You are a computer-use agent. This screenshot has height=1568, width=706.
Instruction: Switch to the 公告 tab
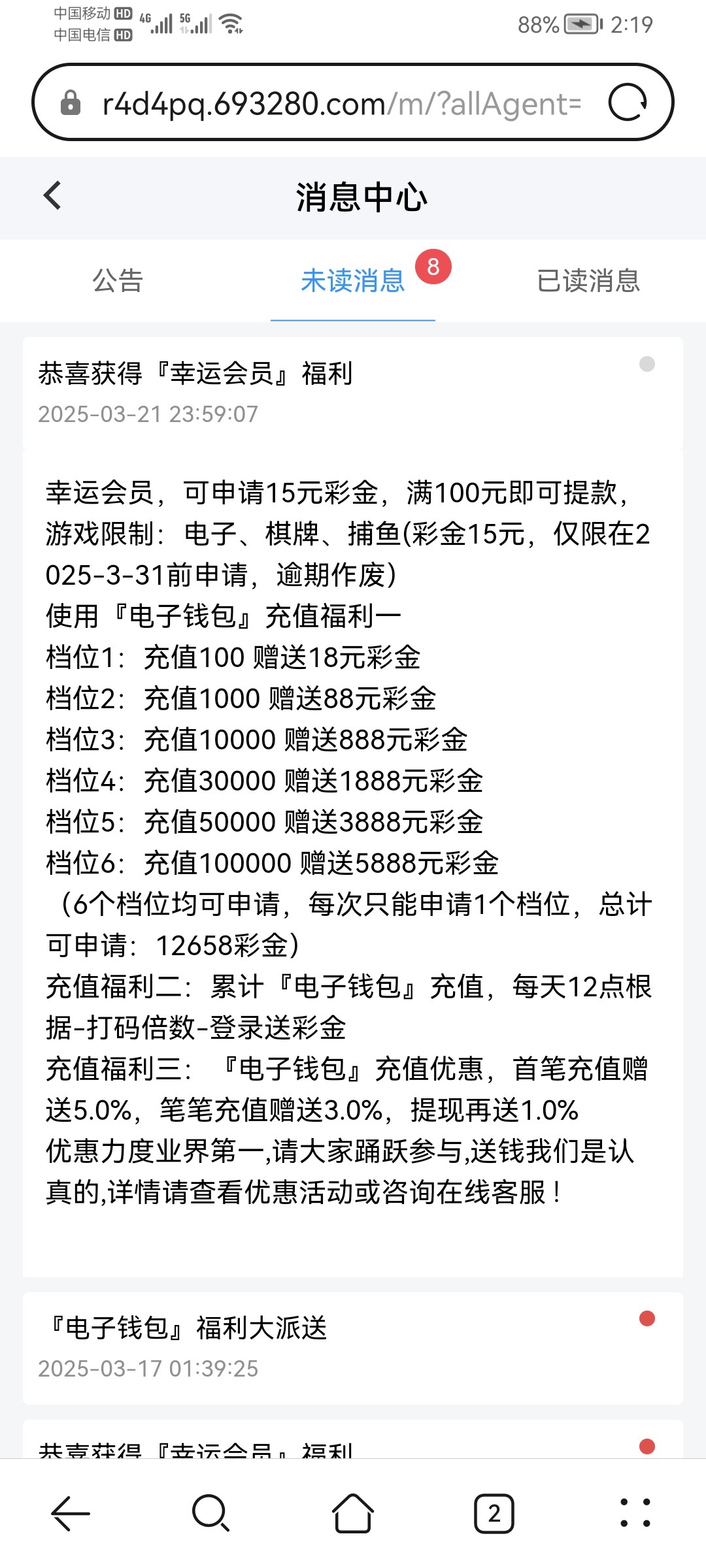(x=118, y=280)
